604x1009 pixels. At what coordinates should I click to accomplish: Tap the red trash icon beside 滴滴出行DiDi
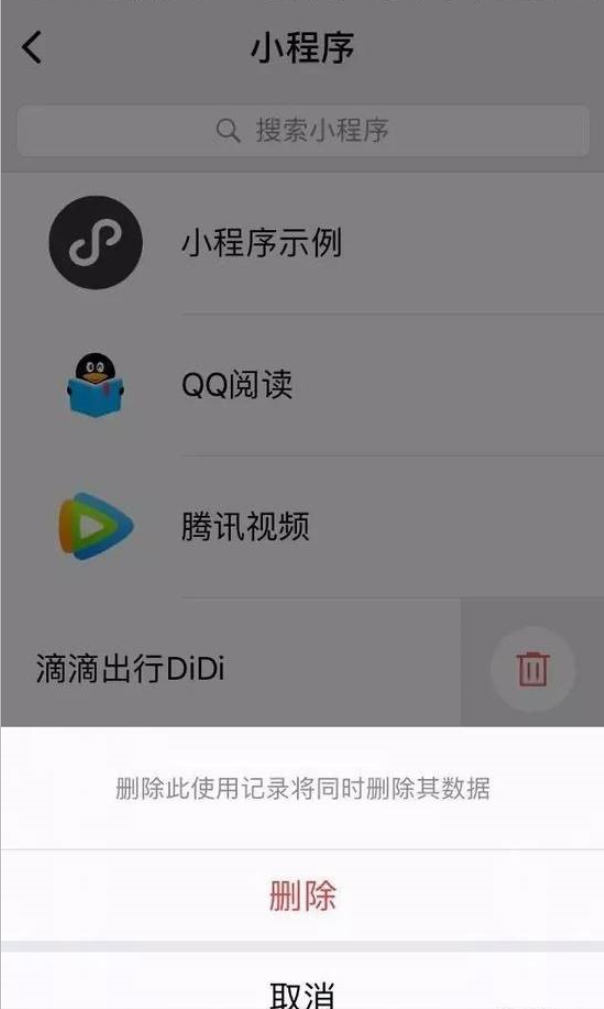pyautogui.click(x=532, y=669)
